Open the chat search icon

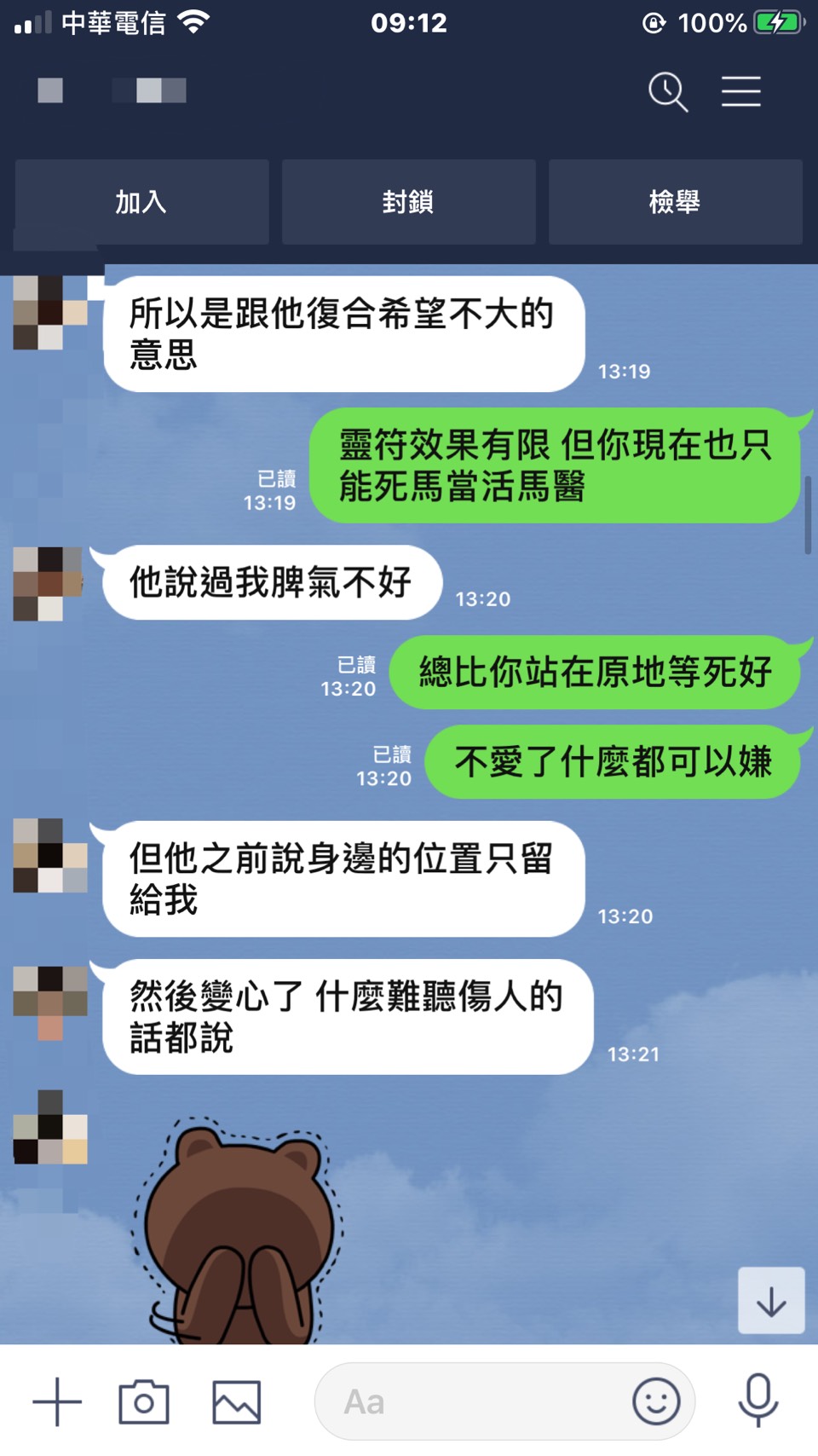667,91
